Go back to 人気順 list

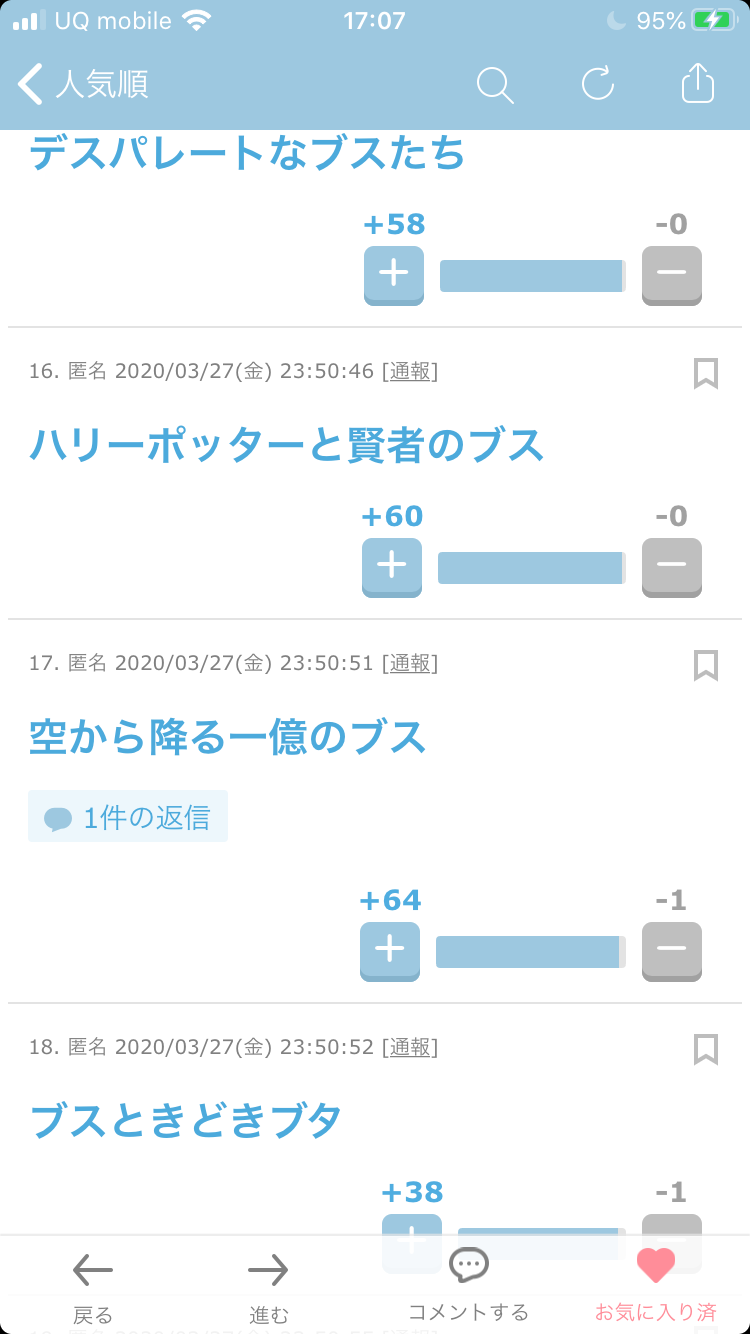coord(84,84)
